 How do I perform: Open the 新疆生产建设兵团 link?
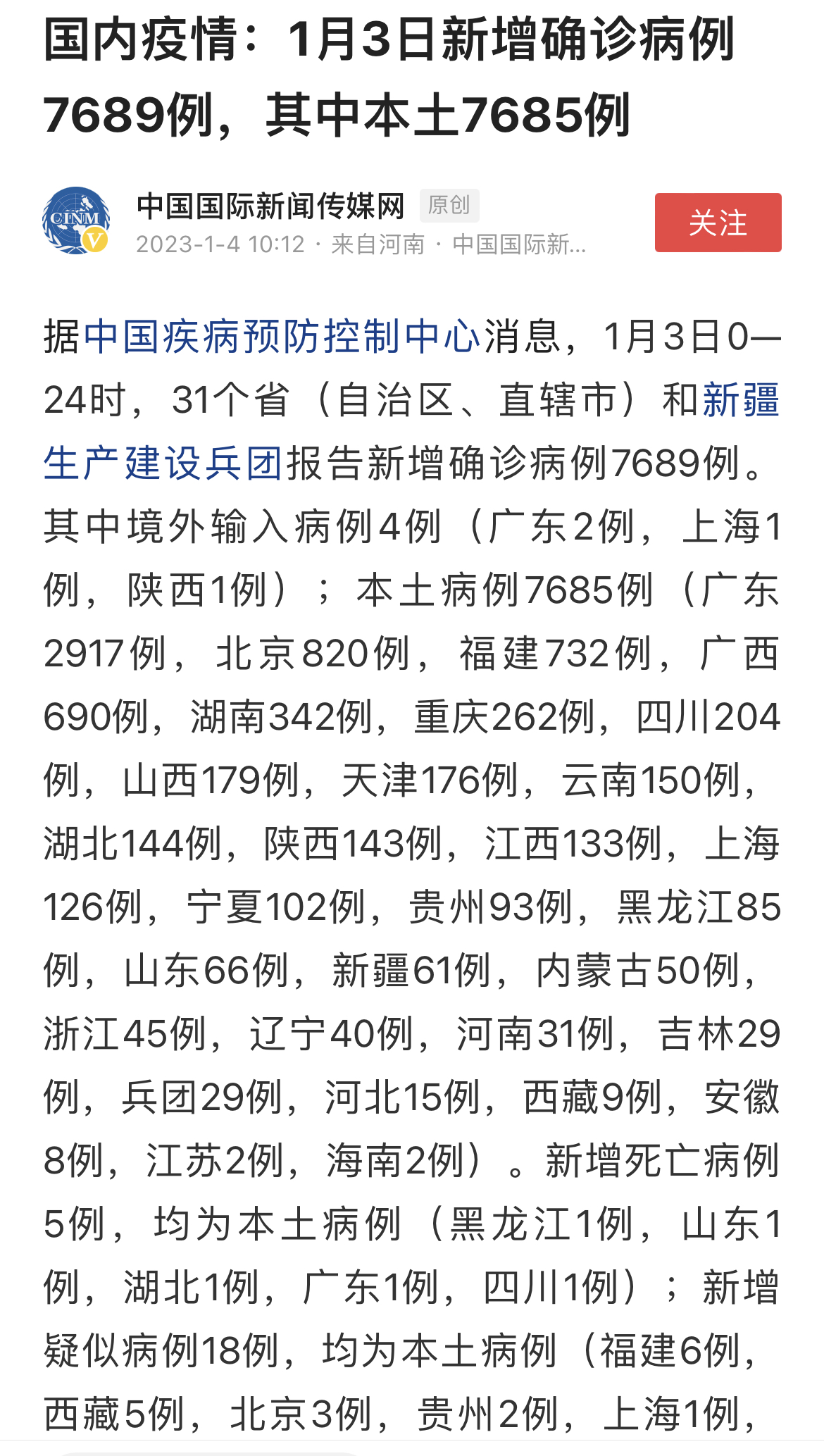tap(163, 463)
